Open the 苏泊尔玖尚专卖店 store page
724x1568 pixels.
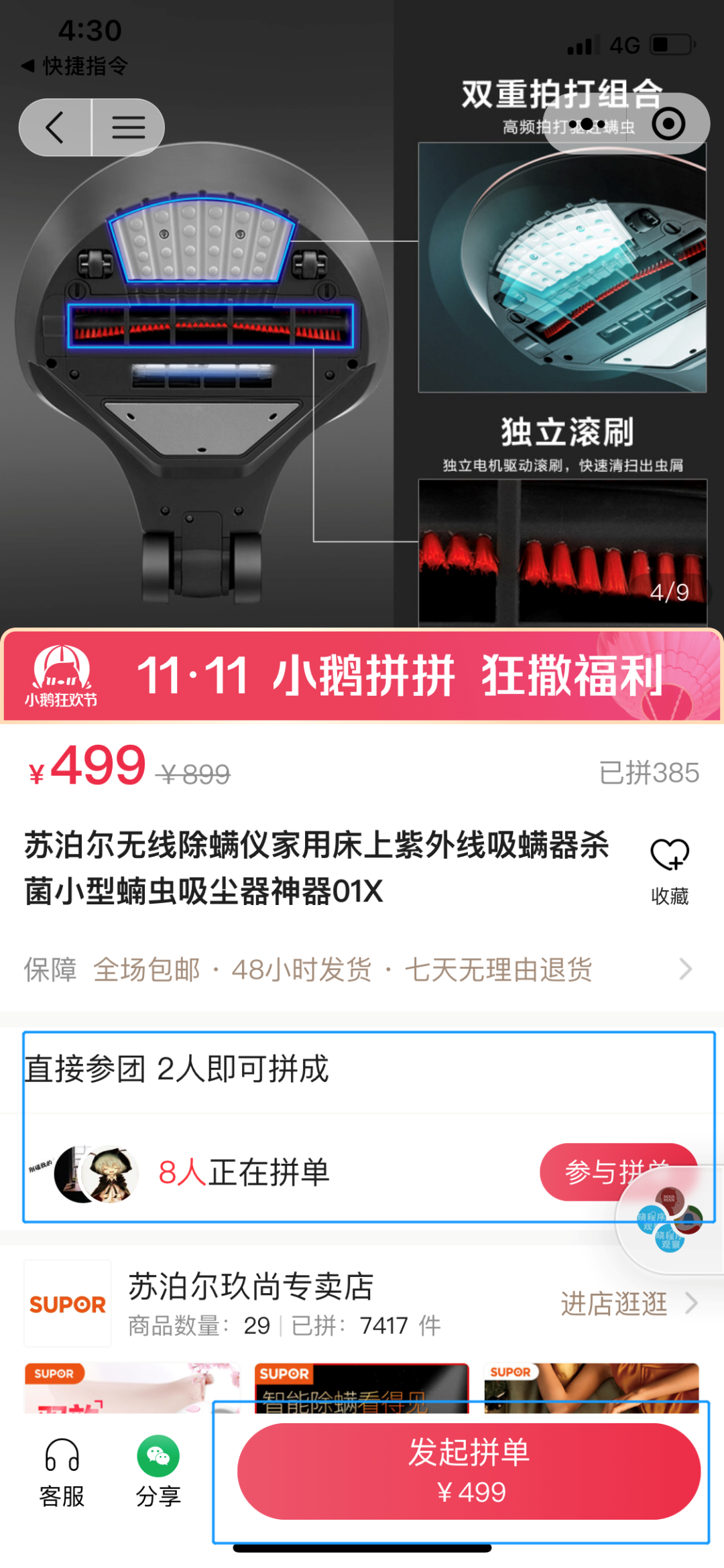[x=251, y=1286]
